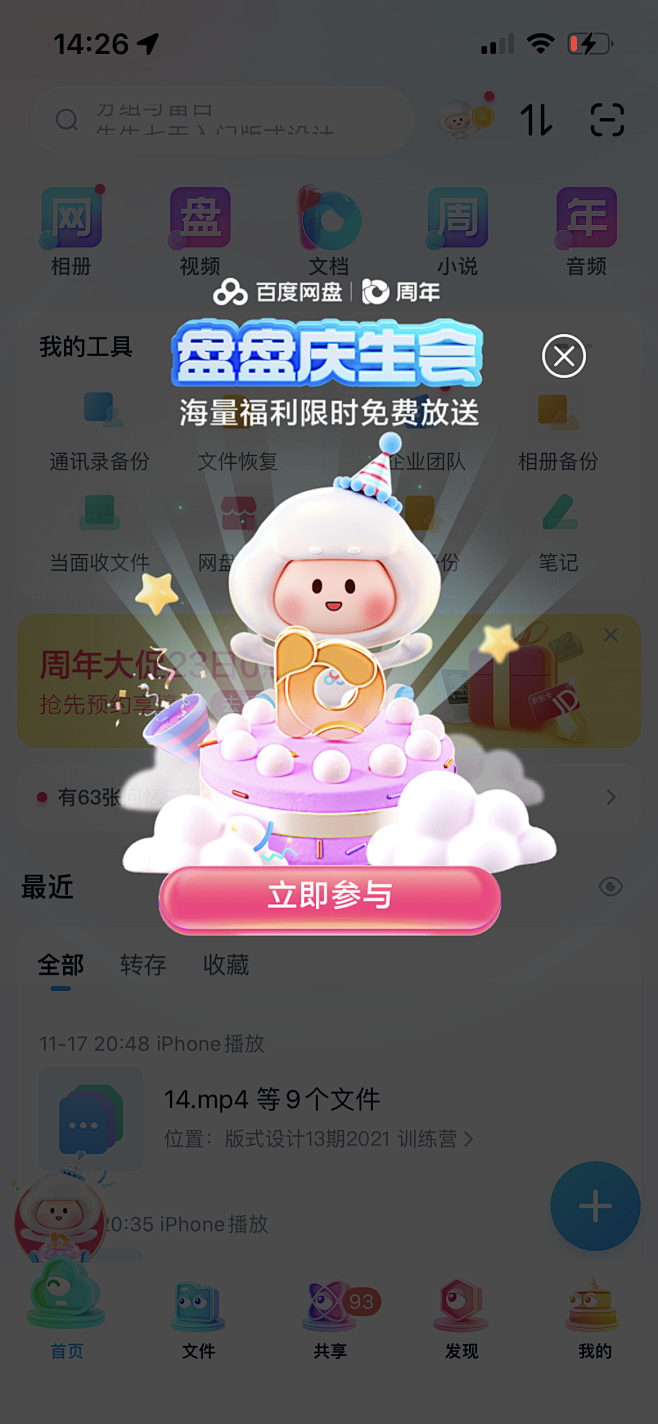The height and width of the screenshot is (1424, 658).
Task: Switch to the 转存 tab
Action: (143, 965)
